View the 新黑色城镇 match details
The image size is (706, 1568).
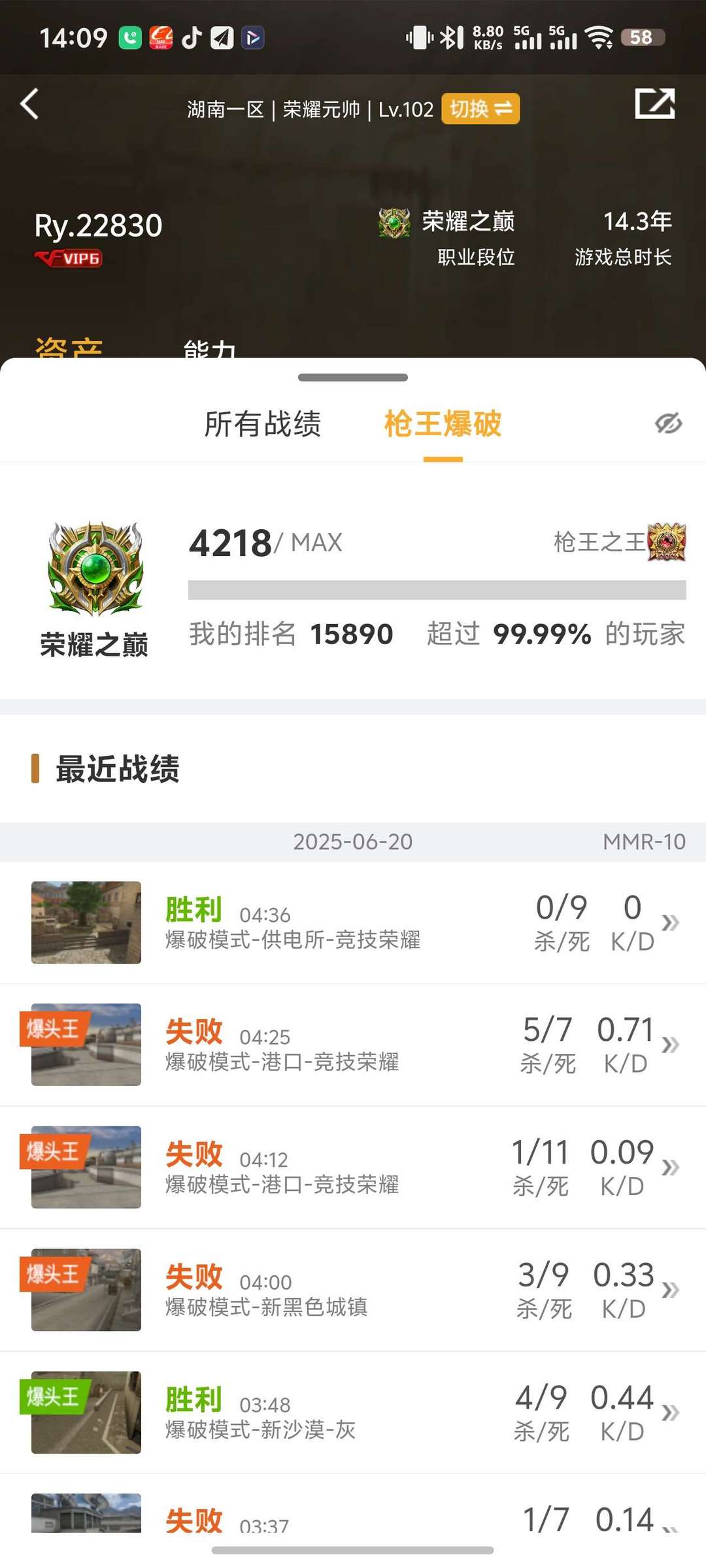coord(353,1290)
